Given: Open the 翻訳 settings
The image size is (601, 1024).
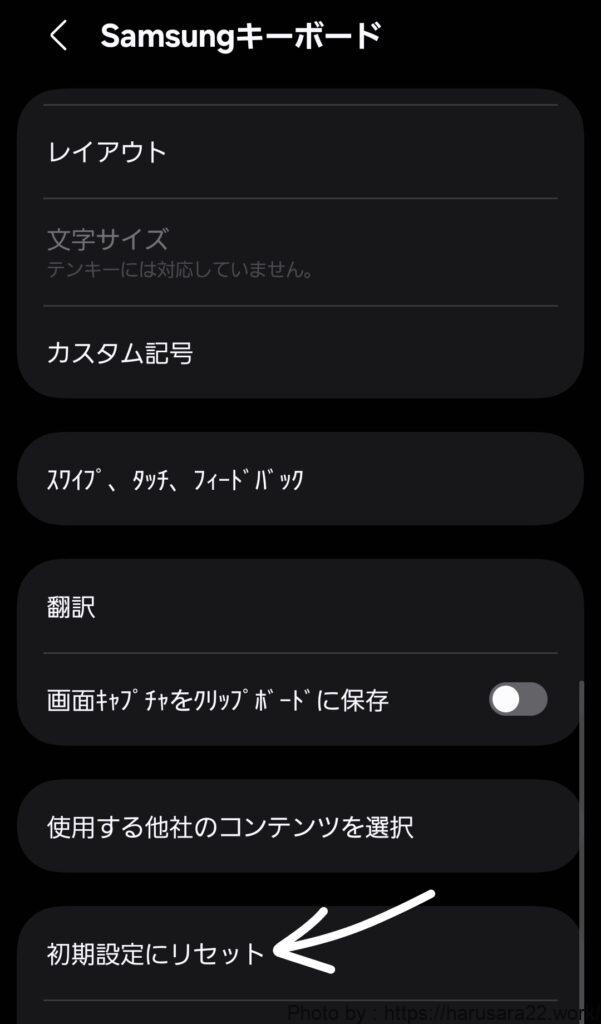Looking at the screenshot, I should (x=300, y=606).
